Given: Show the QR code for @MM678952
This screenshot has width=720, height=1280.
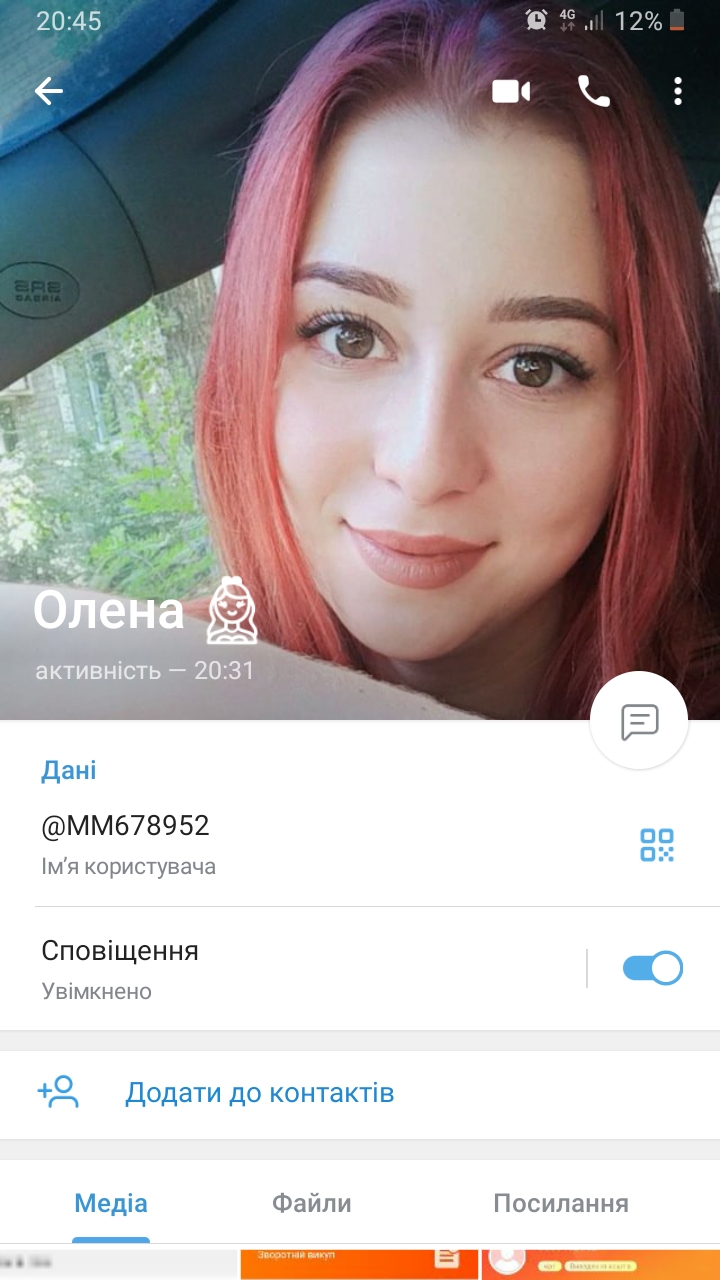Looking at the screenshot, I should coord(657,845).
